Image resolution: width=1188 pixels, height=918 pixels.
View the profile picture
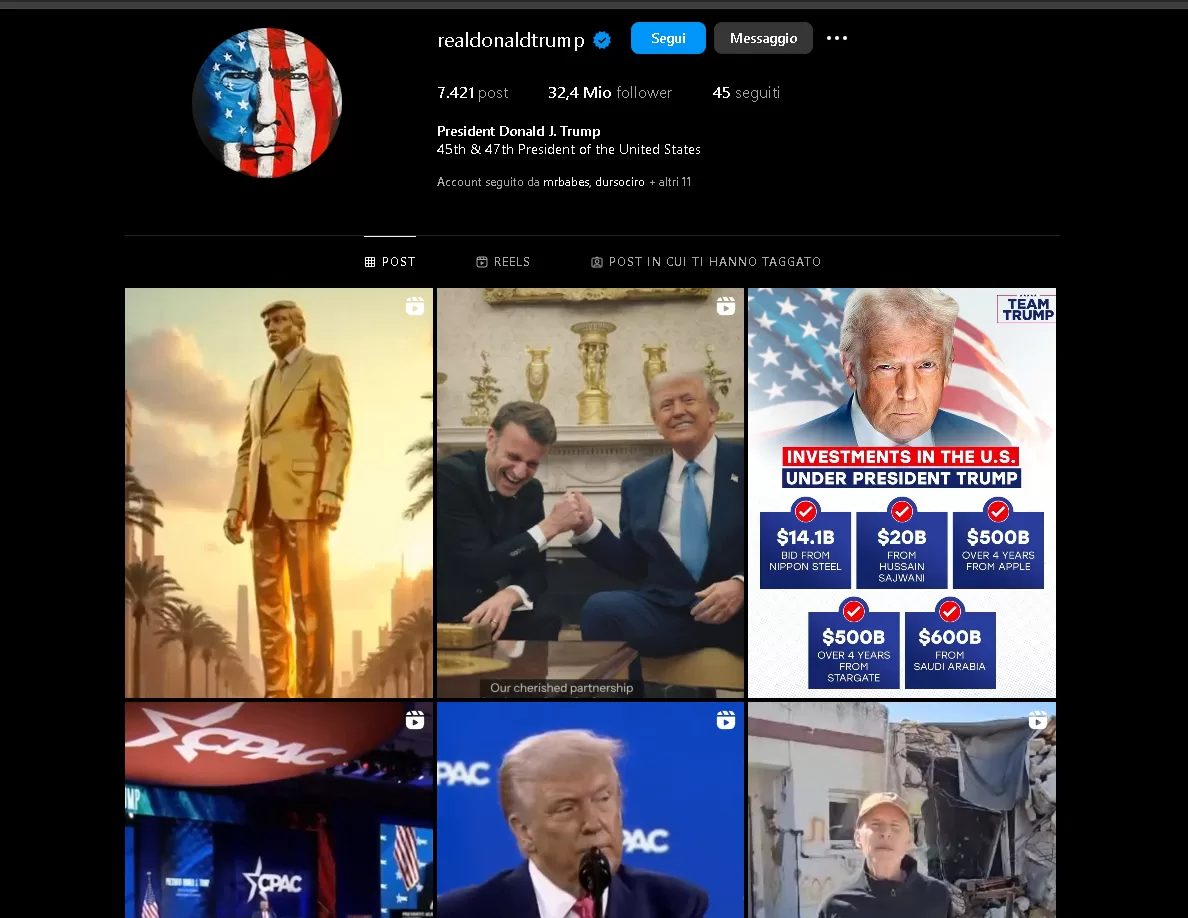click(267, 103)
